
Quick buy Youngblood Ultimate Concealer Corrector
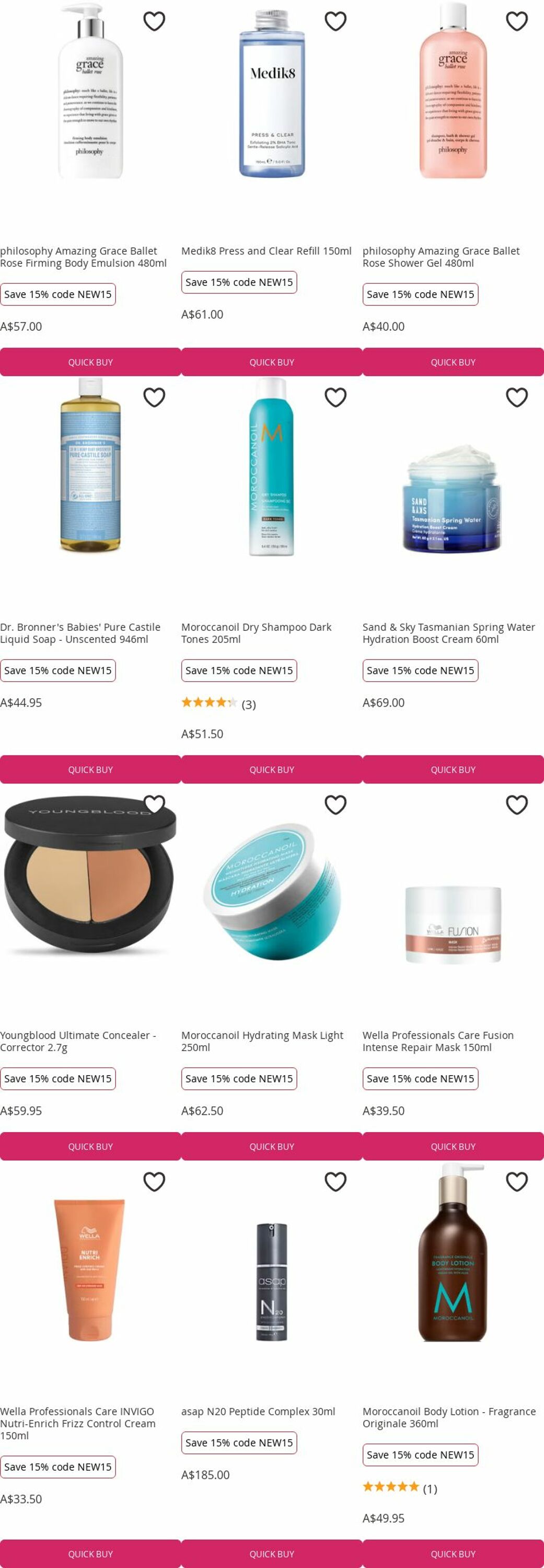90,1146
